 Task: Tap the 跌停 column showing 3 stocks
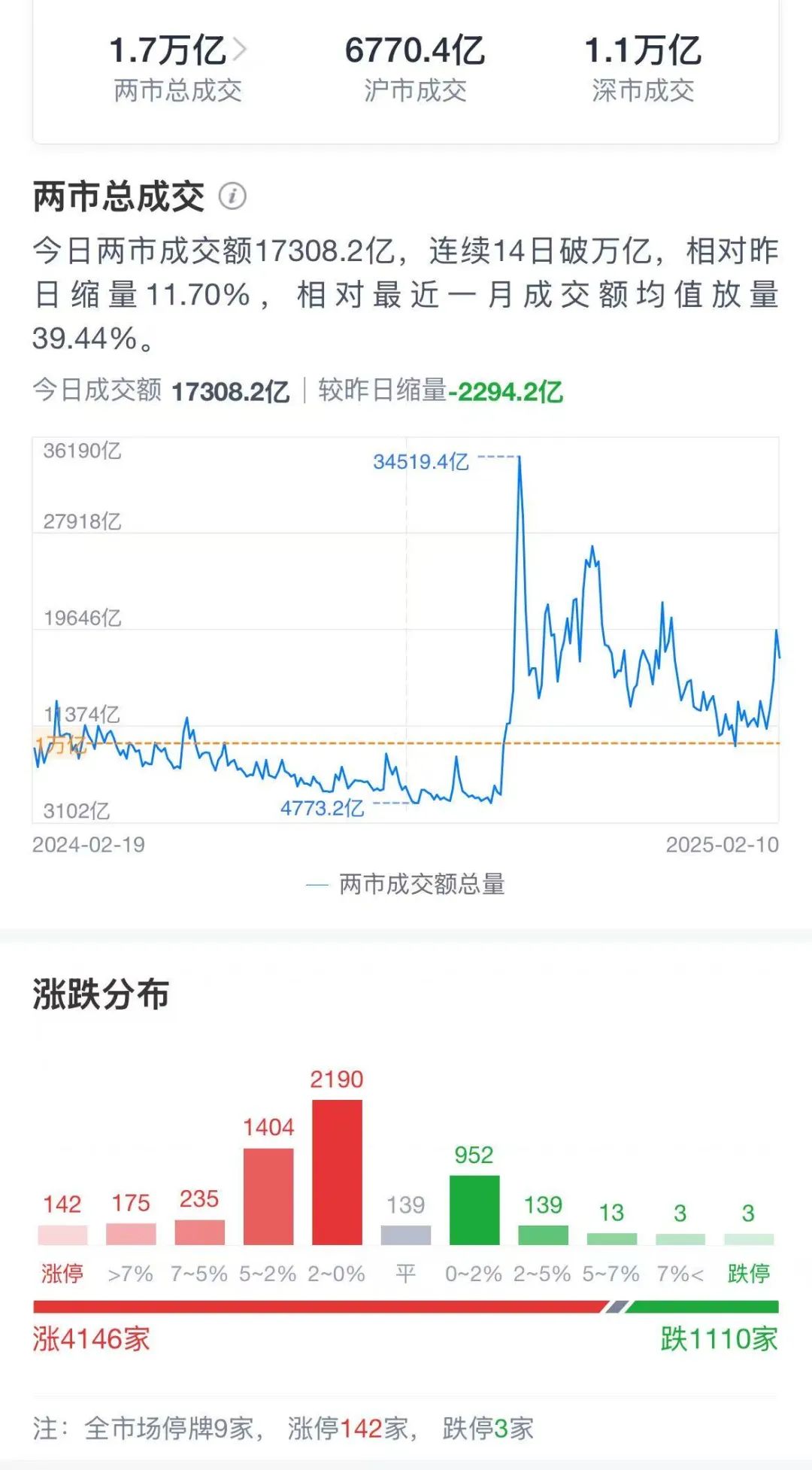tap(747, 1238)
